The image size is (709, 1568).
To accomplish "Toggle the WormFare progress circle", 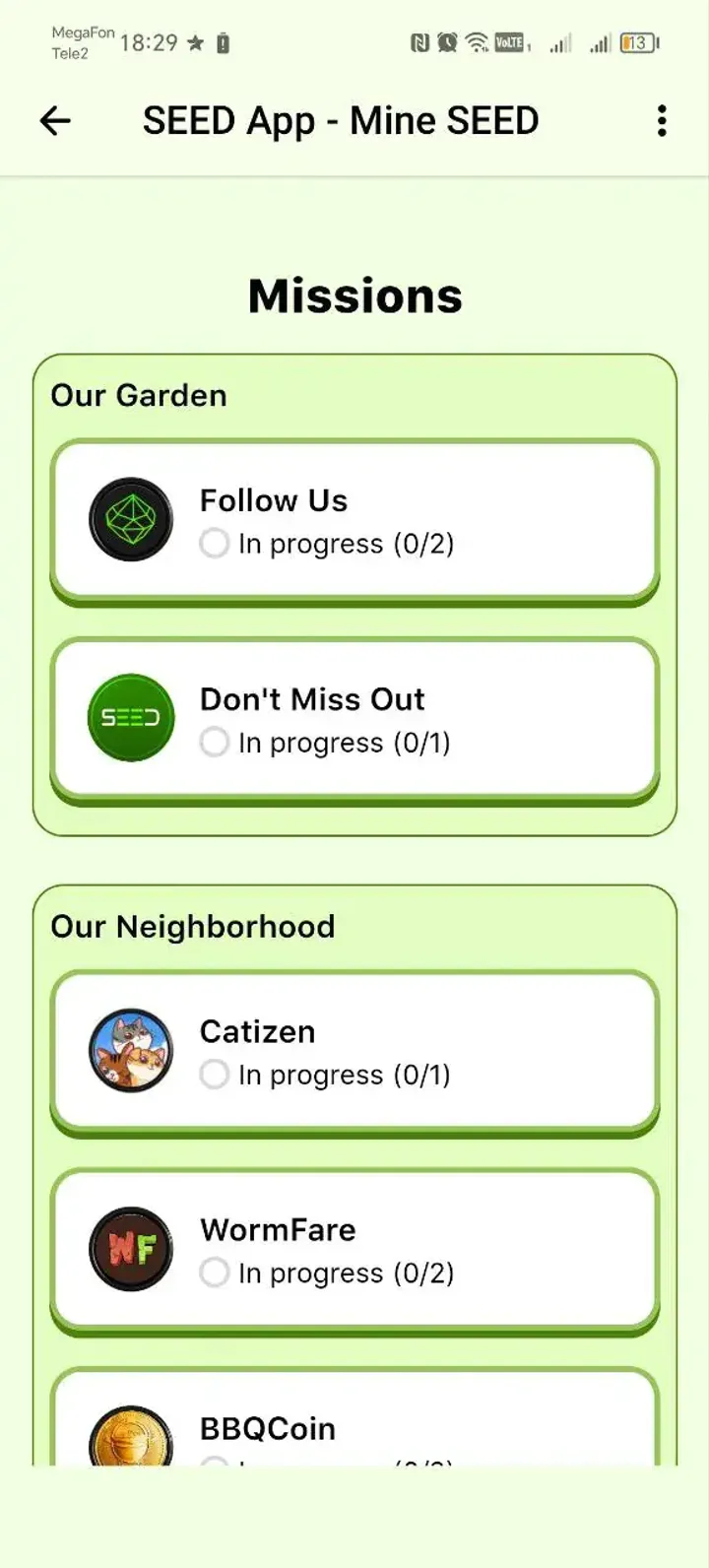I will [x=214, y=1273].
